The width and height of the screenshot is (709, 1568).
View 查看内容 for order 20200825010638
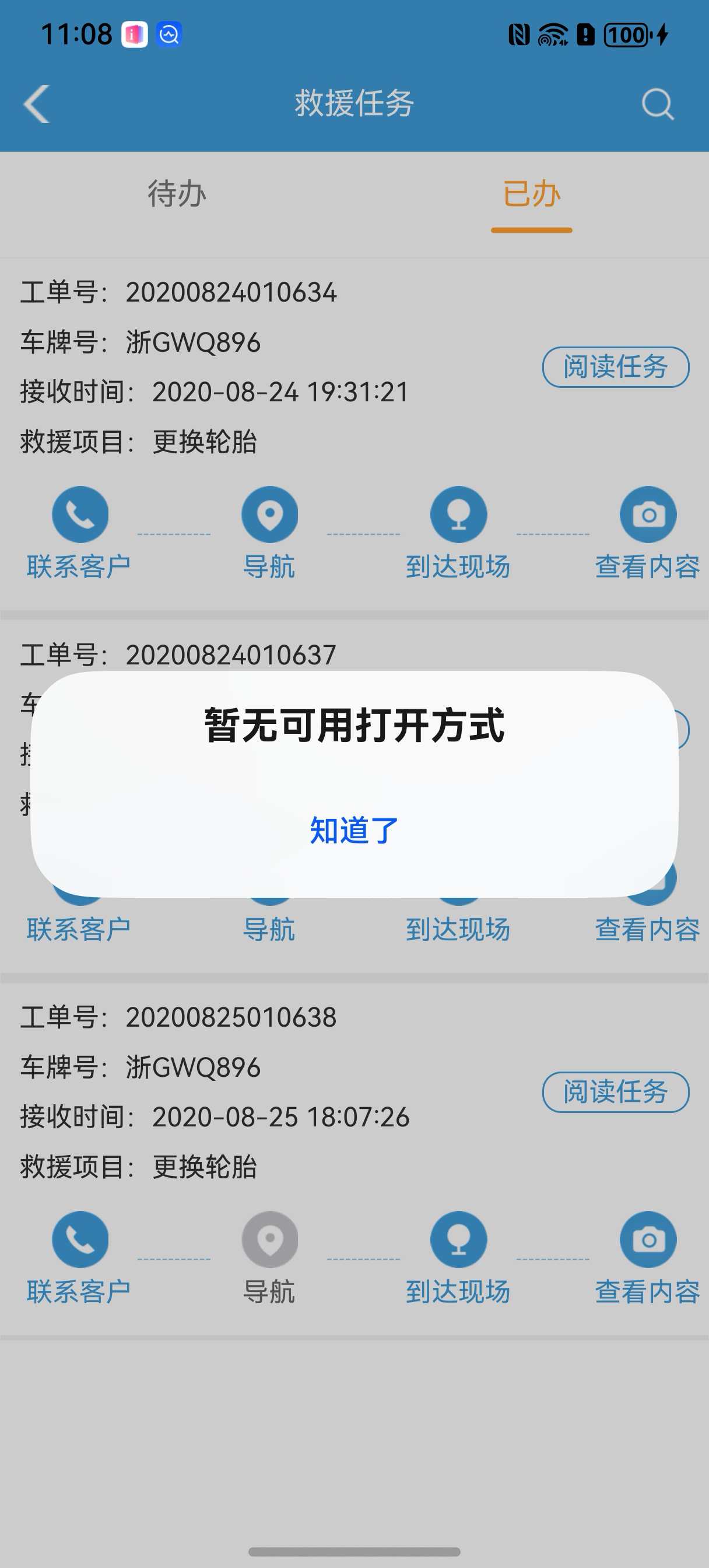[648, 1258]
